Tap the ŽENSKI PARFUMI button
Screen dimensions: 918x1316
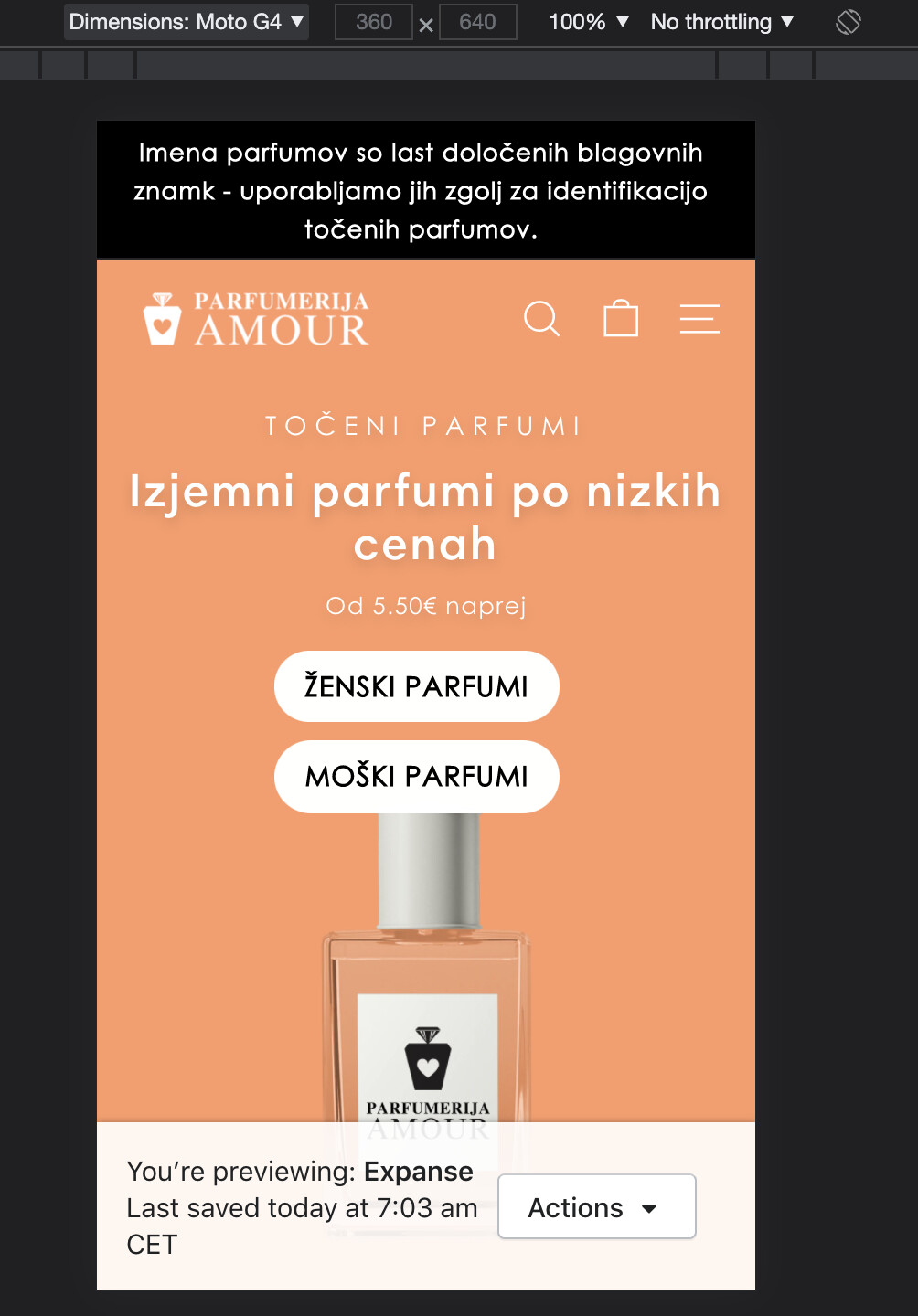[x=416, y=686]
